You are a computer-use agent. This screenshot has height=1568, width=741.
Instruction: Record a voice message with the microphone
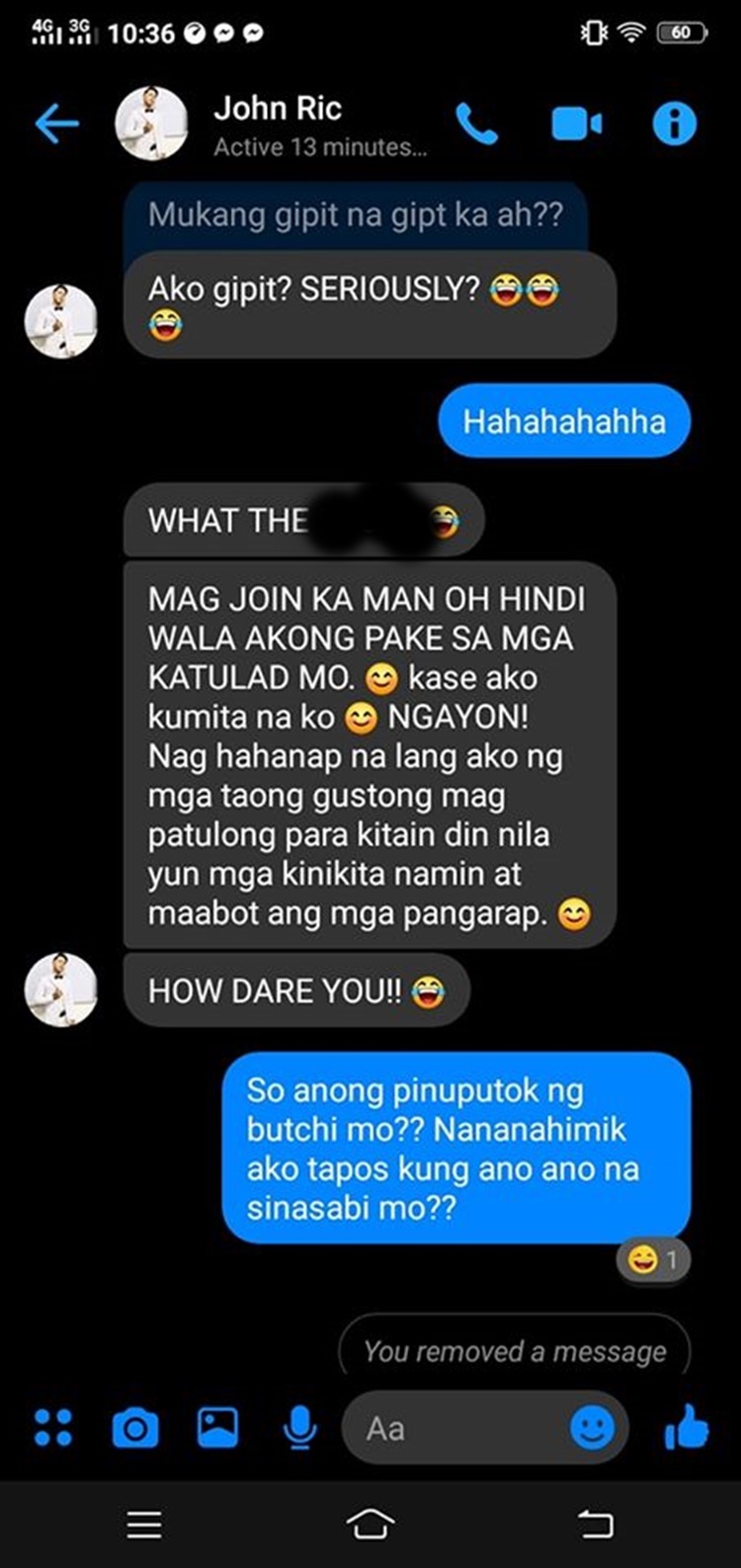click(x=300, y=1428)
